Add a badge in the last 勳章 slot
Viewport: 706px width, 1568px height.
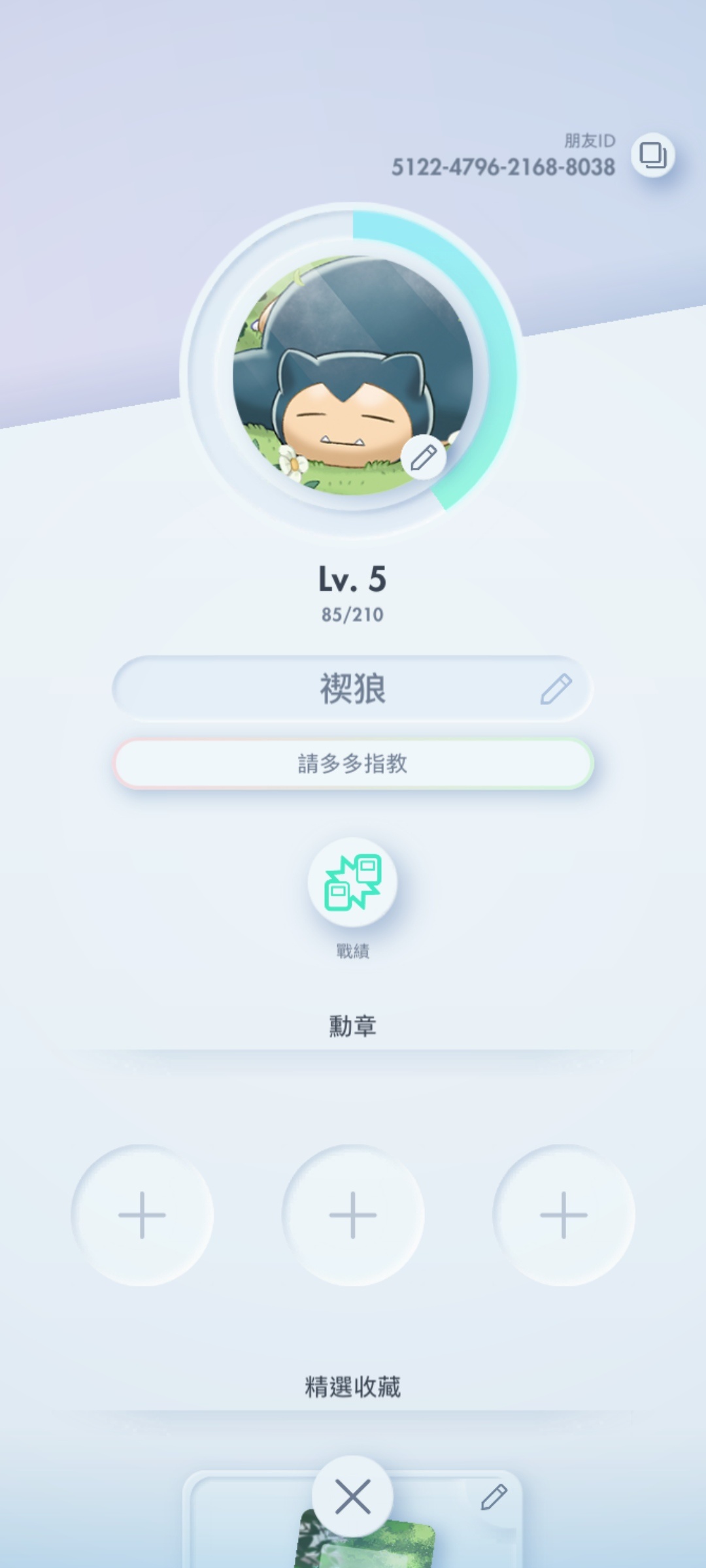[x=563, y=1215]
